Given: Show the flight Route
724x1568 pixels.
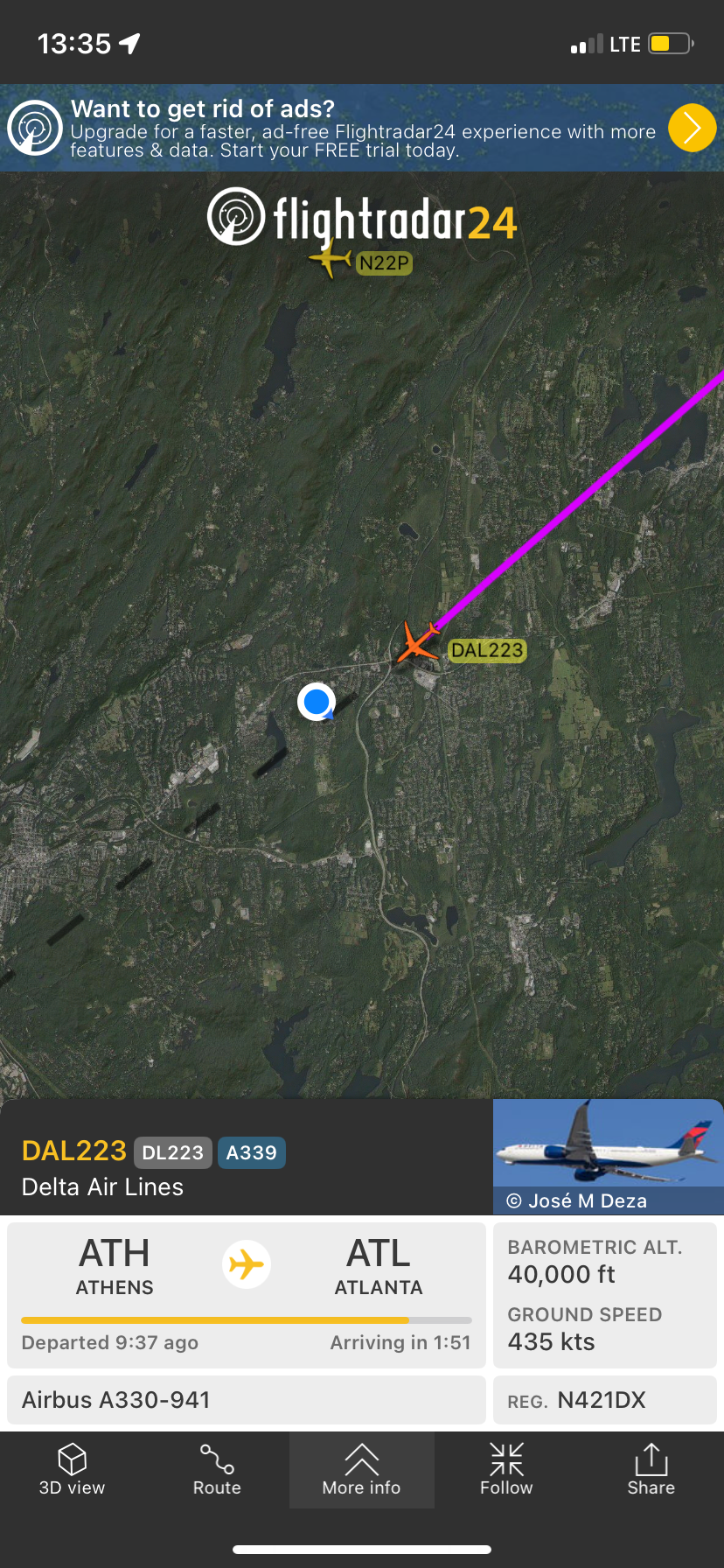Looking at the screenshot, I should click(x=217, y=1470).
